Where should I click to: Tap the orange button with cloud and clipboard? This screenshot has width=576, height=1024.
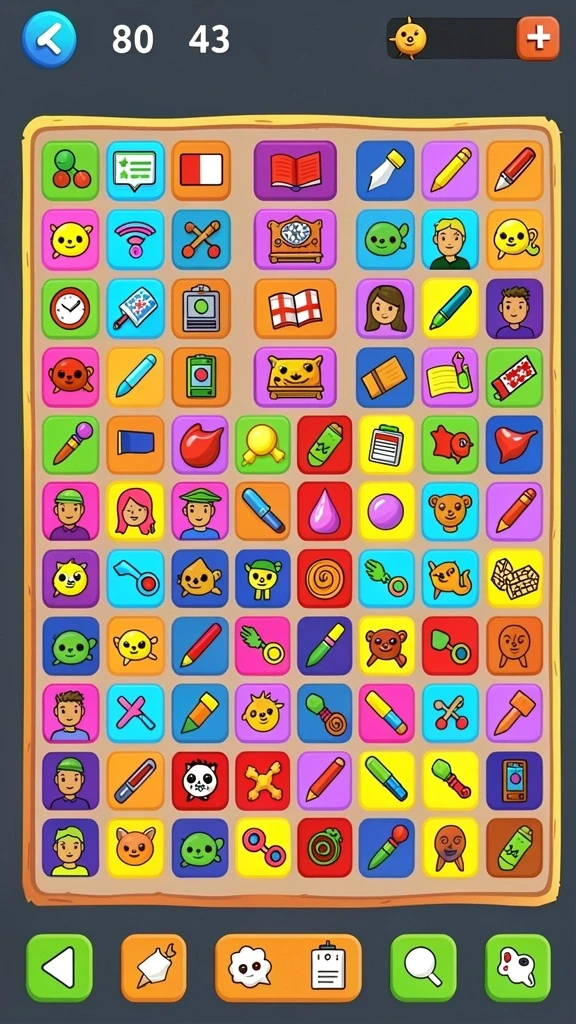(288, 967)
